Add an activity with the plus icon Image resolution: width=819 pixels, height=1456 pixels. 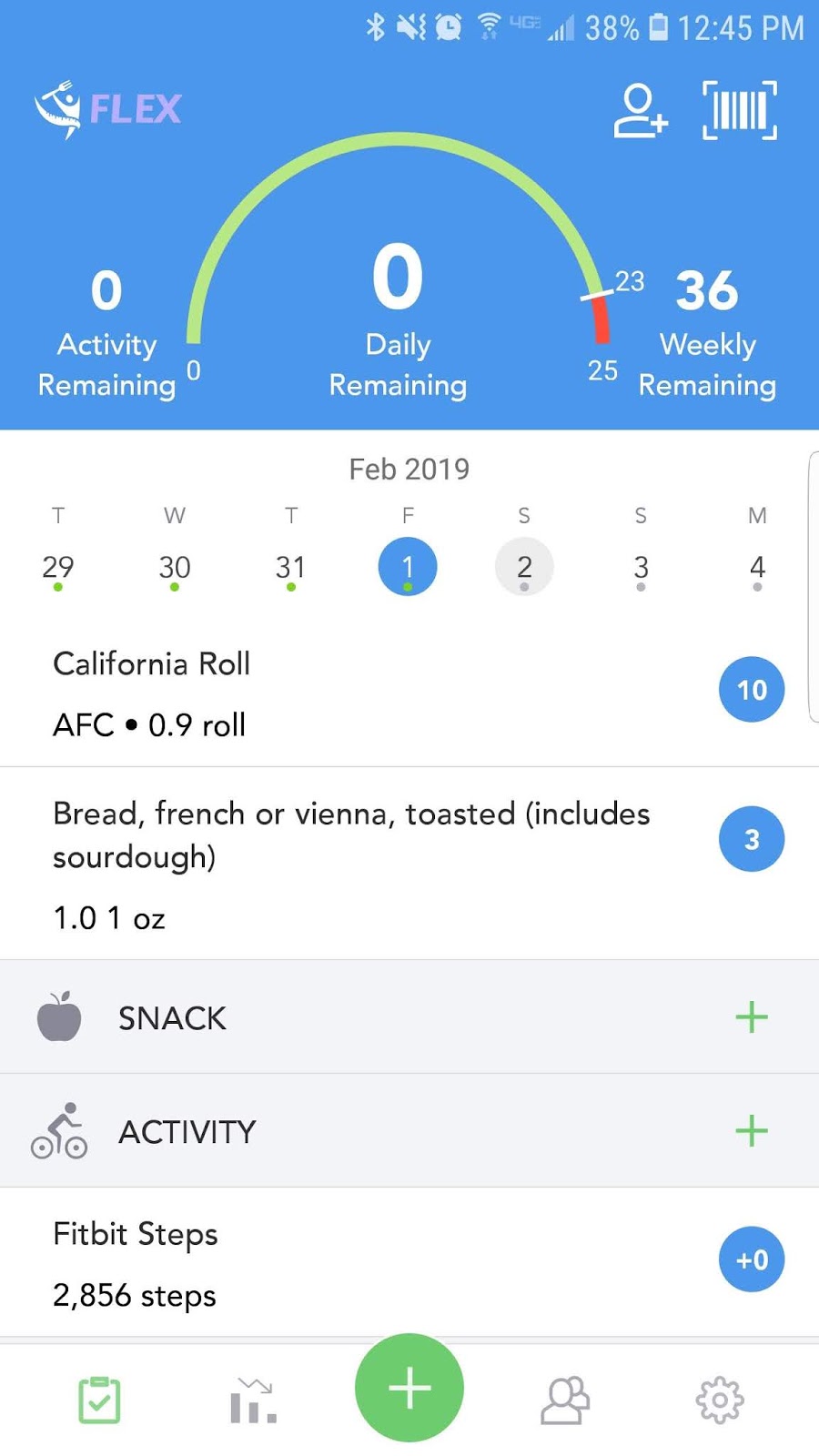point(752,1130)
